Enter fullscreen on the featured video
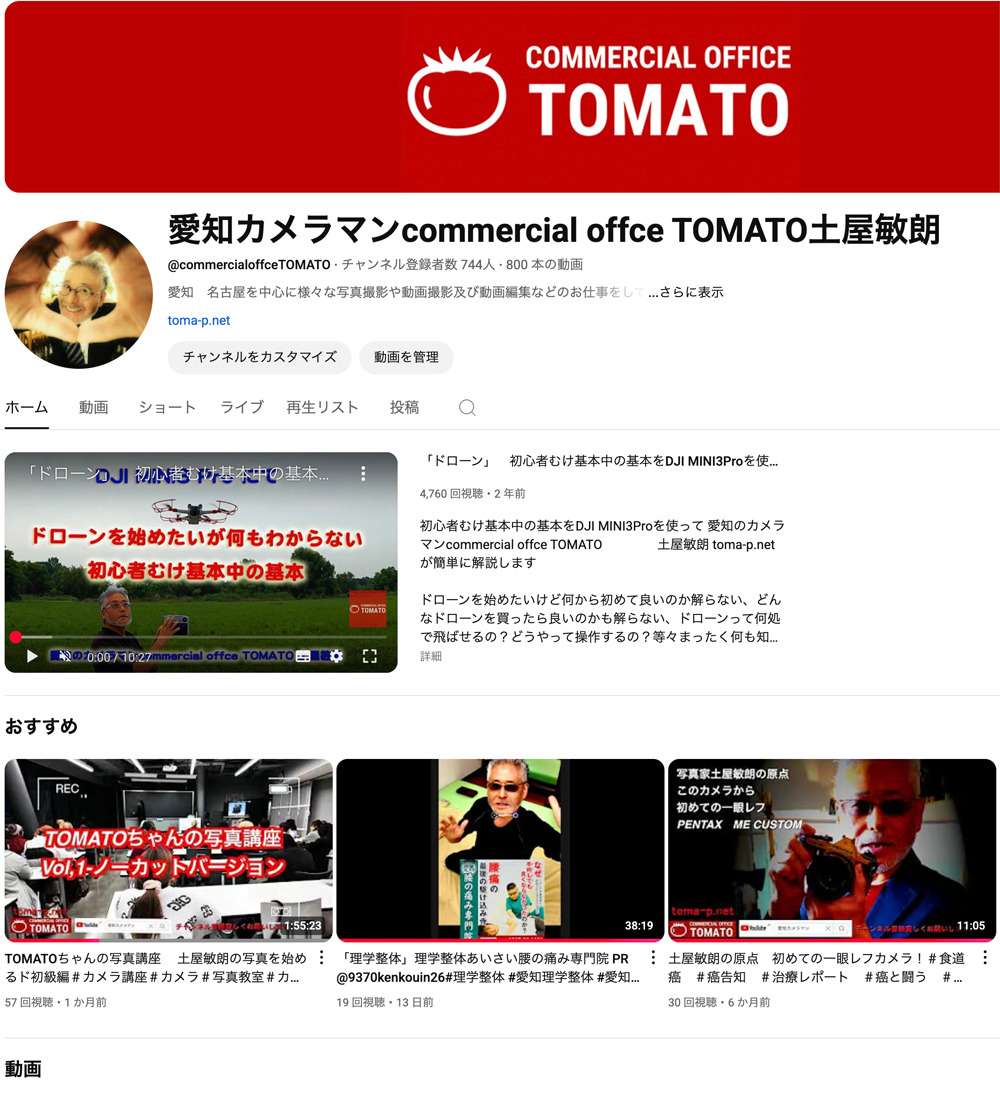Image resolution: width=1000 pixels, height=1100 pixels. (369, 656)
